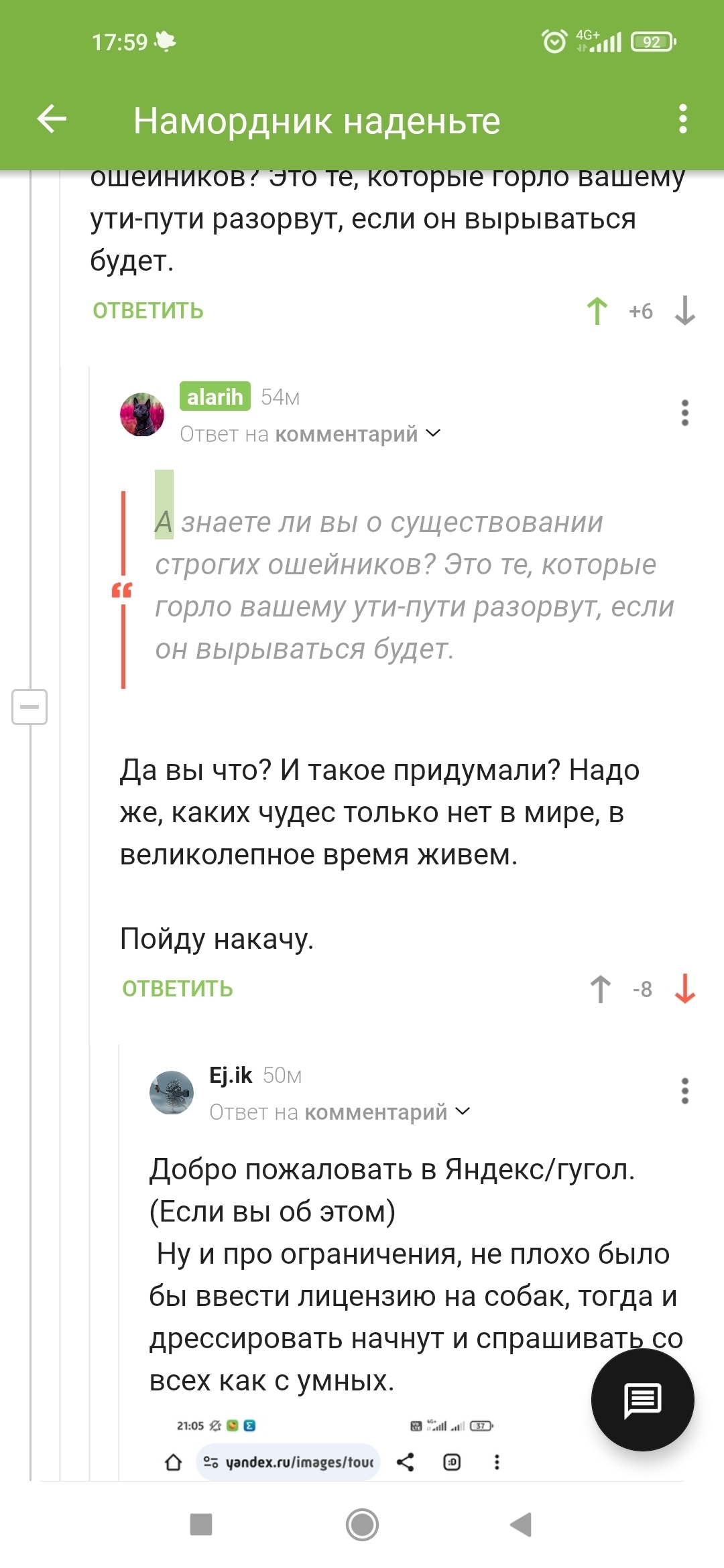
Task: Open options menu for alarih's comment
Action: pos(684,413)
